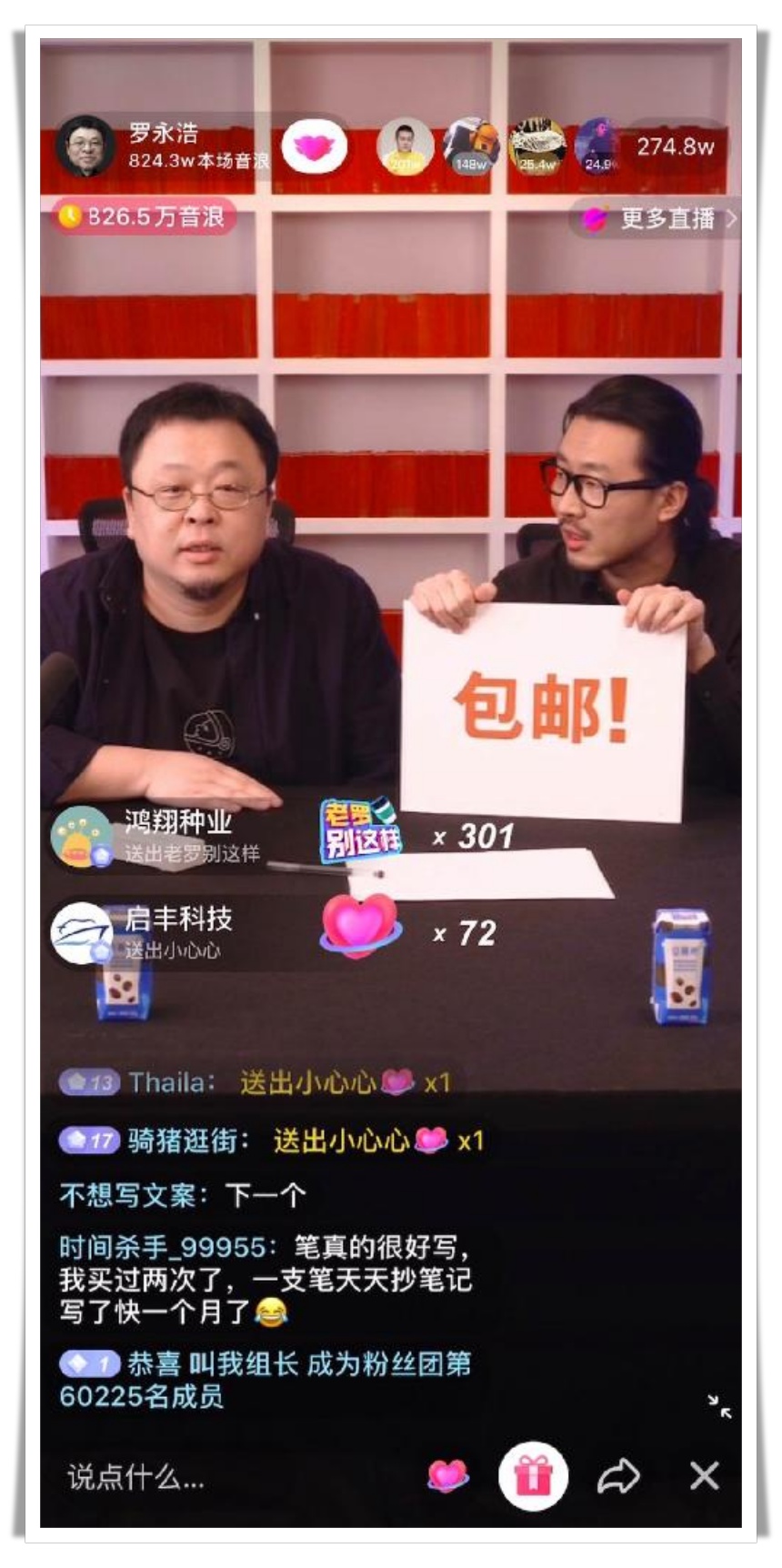This screenshot has width=782, height=1568.
Task: Tap the 826.5万音浪 ranking badge
Action: tap(145, 216)
